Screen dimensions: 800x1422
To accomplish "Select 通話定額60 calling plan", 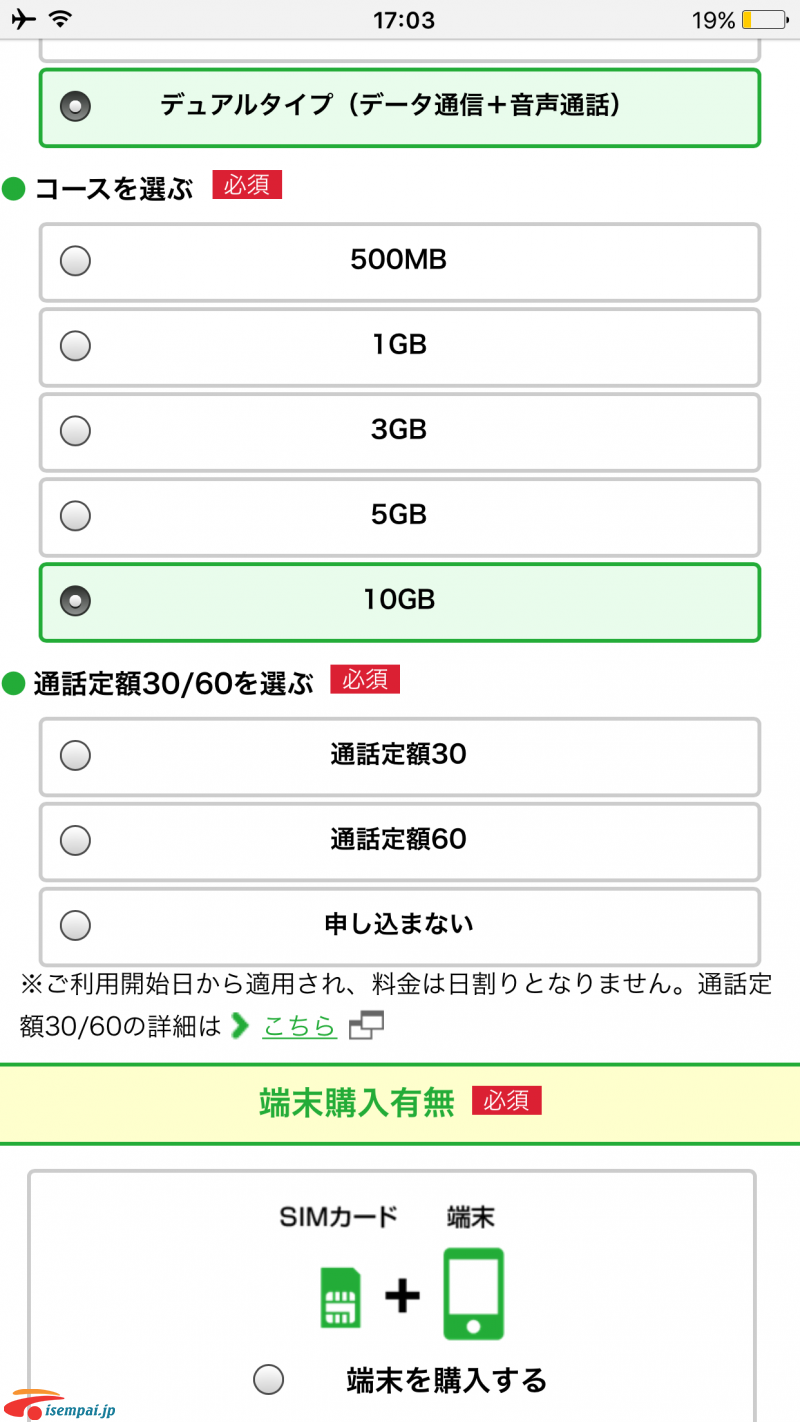I will tap(400, 841).
